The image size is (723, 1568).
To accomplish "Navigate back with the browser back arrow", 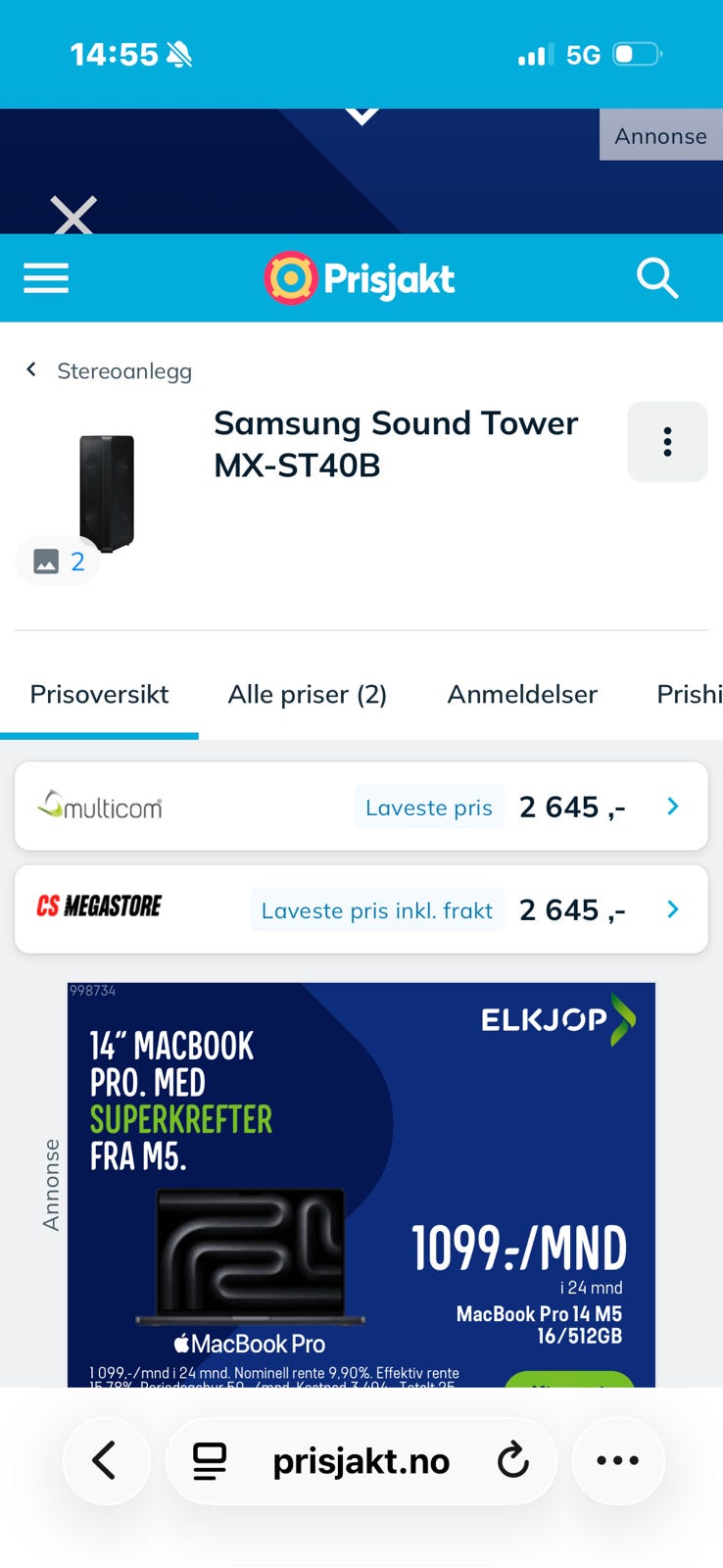I will tap(106, 1460).
